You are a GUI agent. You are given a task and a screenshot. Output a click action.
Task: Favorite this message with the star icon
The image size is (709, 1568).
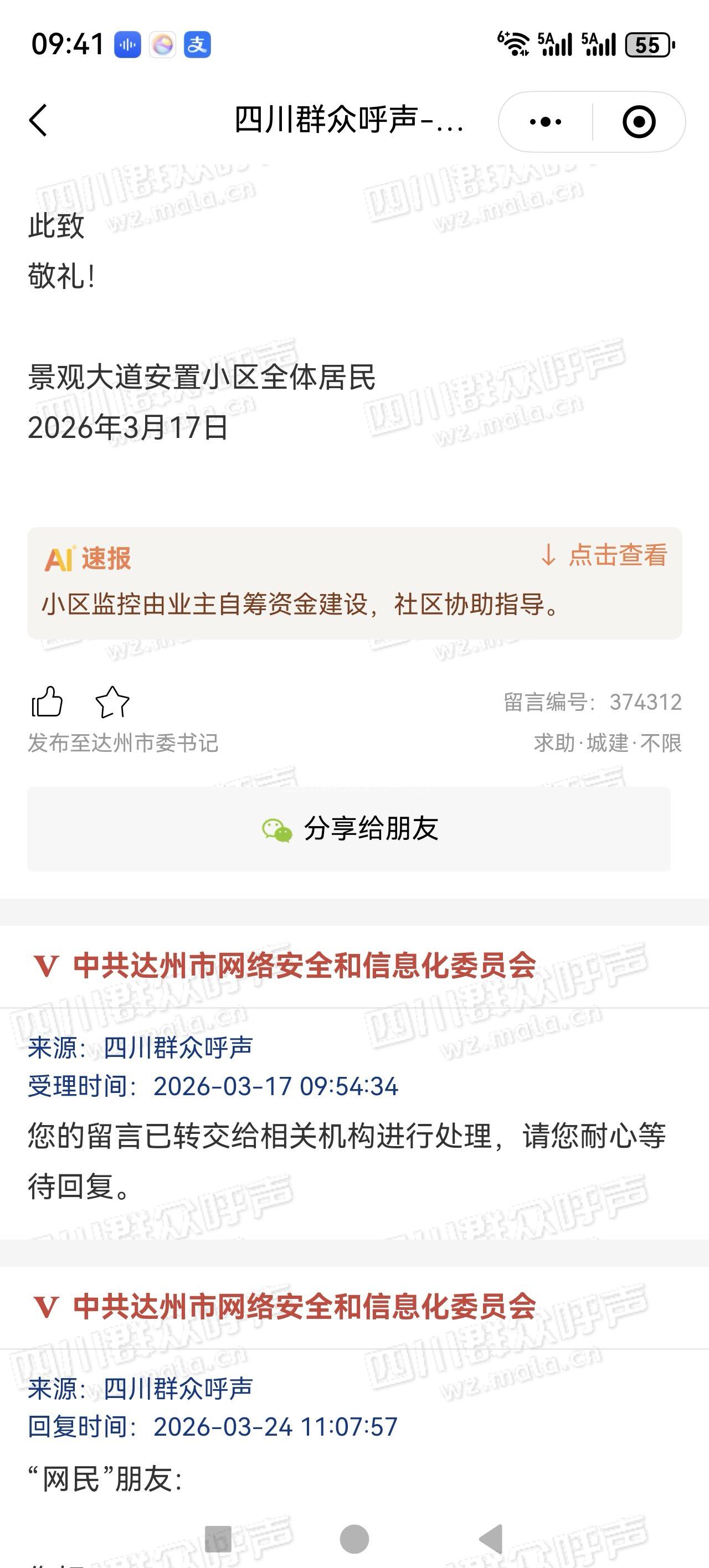pos(112,702)
